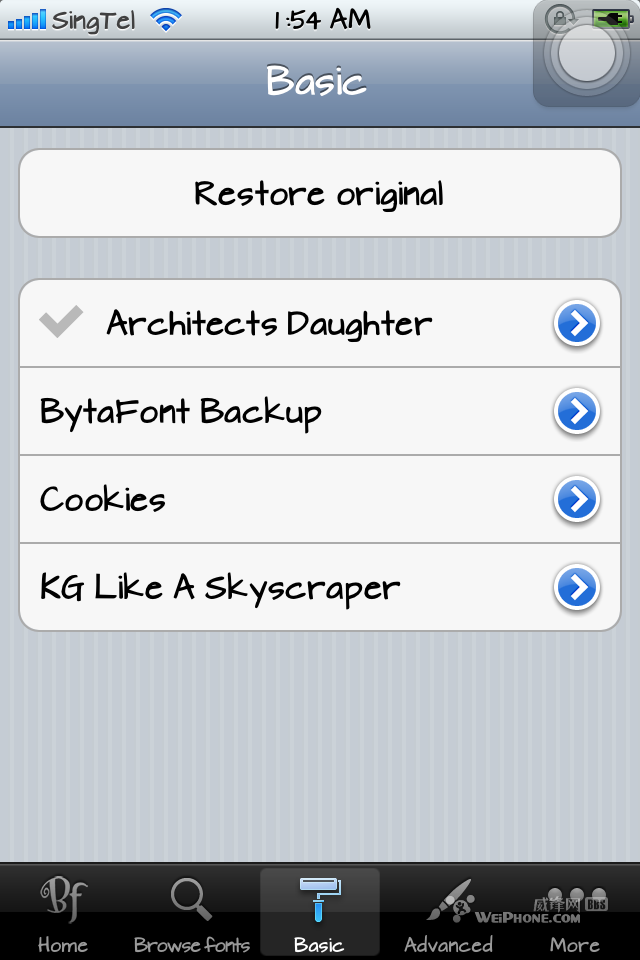
Task: Open details arrow for Architects Daughter
Action: pyautogui.click(x=576, y=323)
